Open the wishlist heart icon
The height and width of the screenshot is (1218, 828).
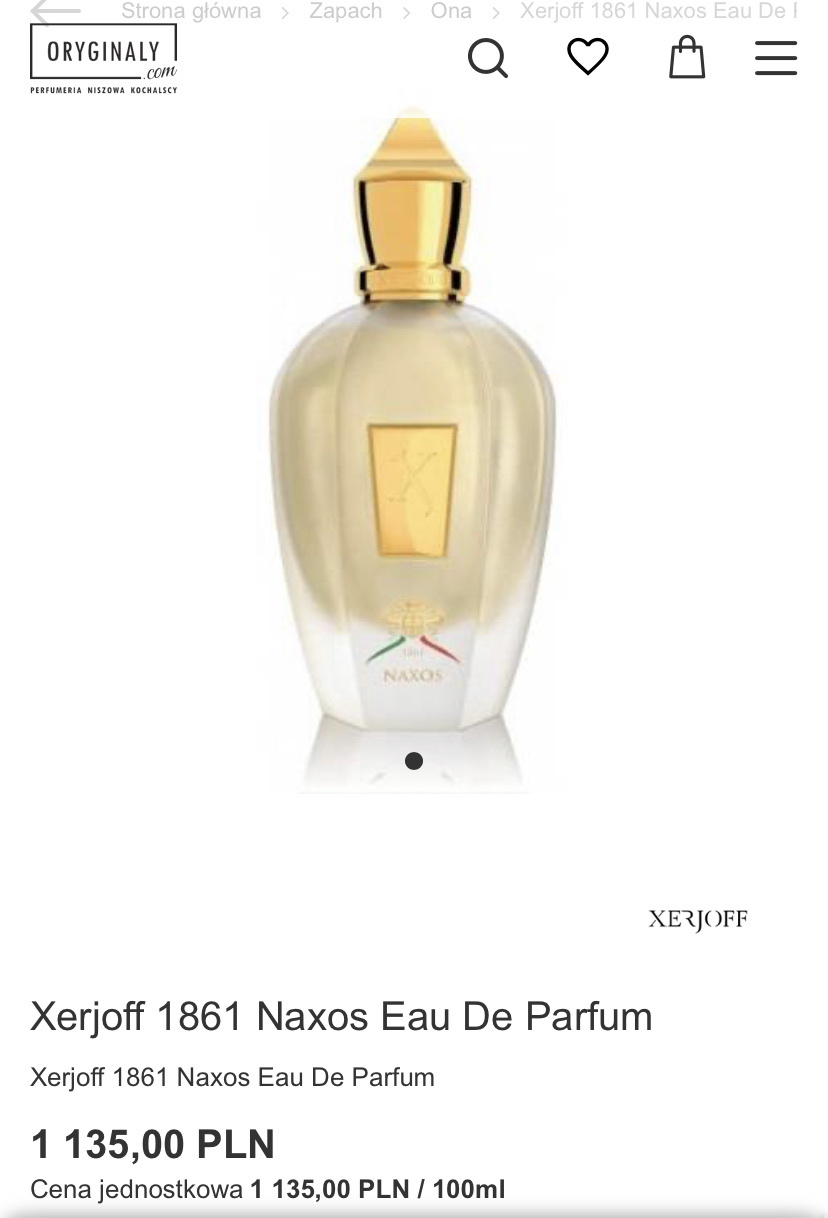click(588, 57)
